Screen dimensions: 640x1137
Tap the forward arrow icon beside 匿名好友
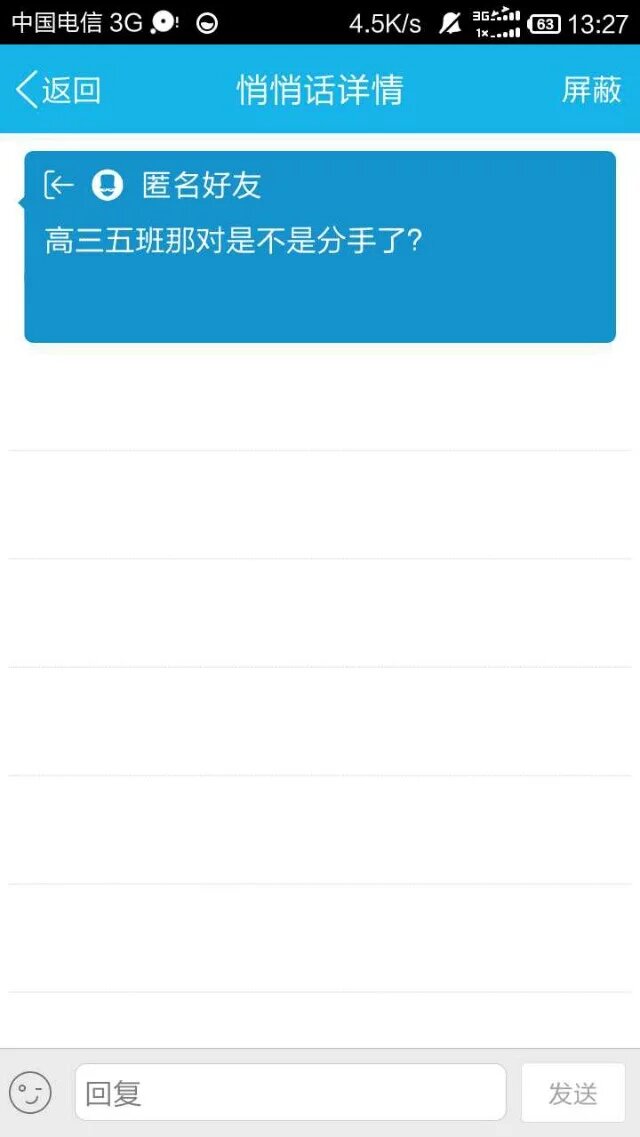[x=59, y=185]
